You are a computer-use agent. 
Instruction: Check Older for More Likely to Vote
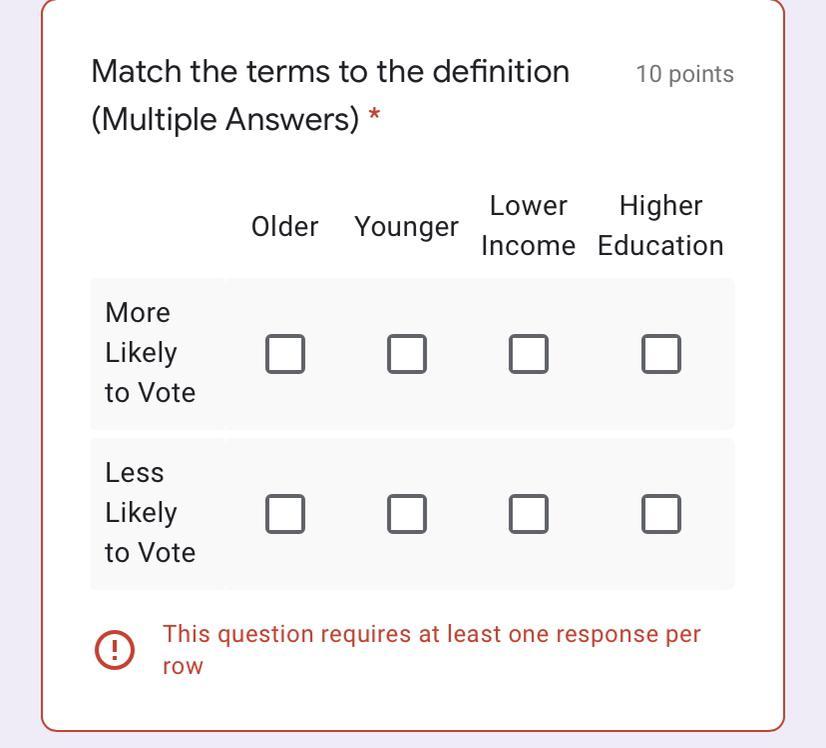point(285,354)
